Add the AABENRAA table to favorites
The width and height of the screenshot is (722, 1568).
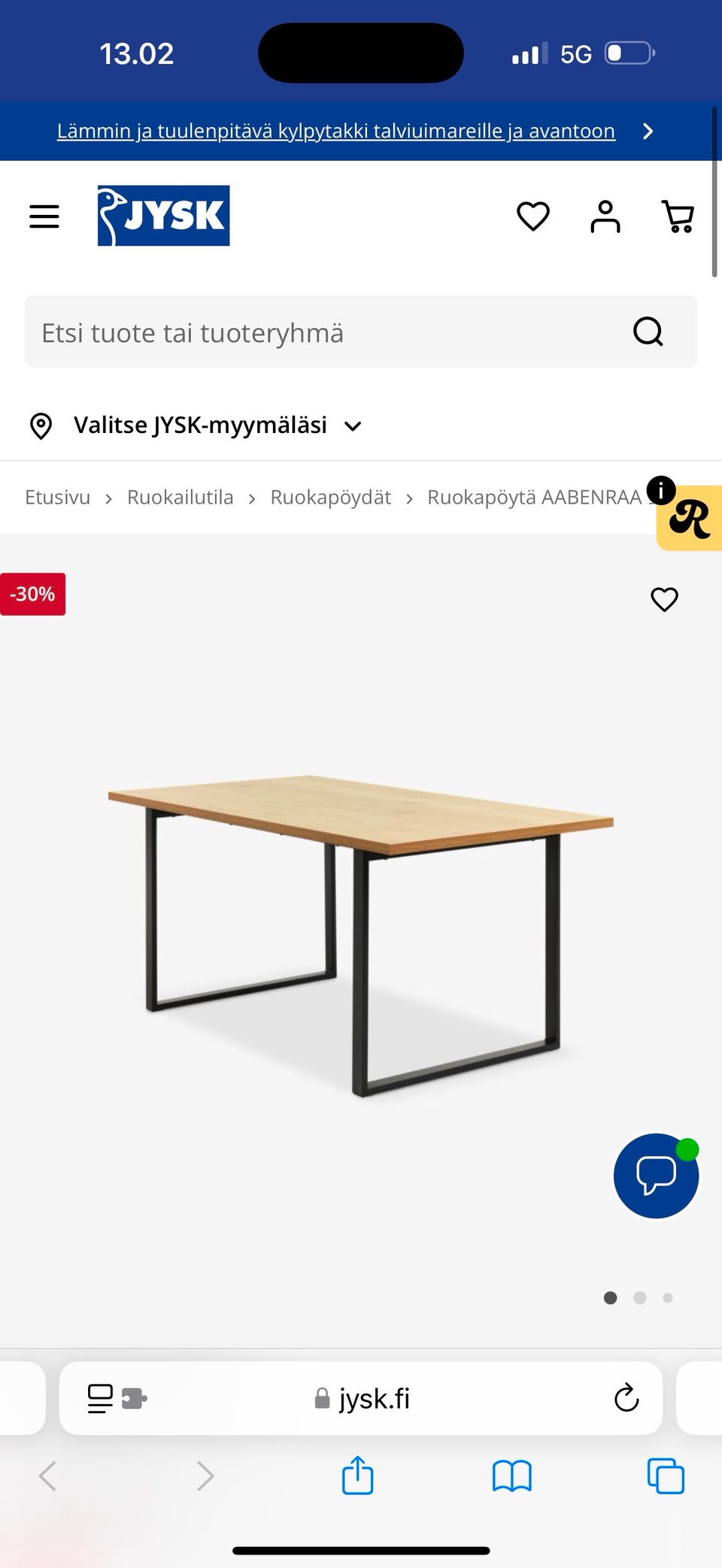point(664,599)
